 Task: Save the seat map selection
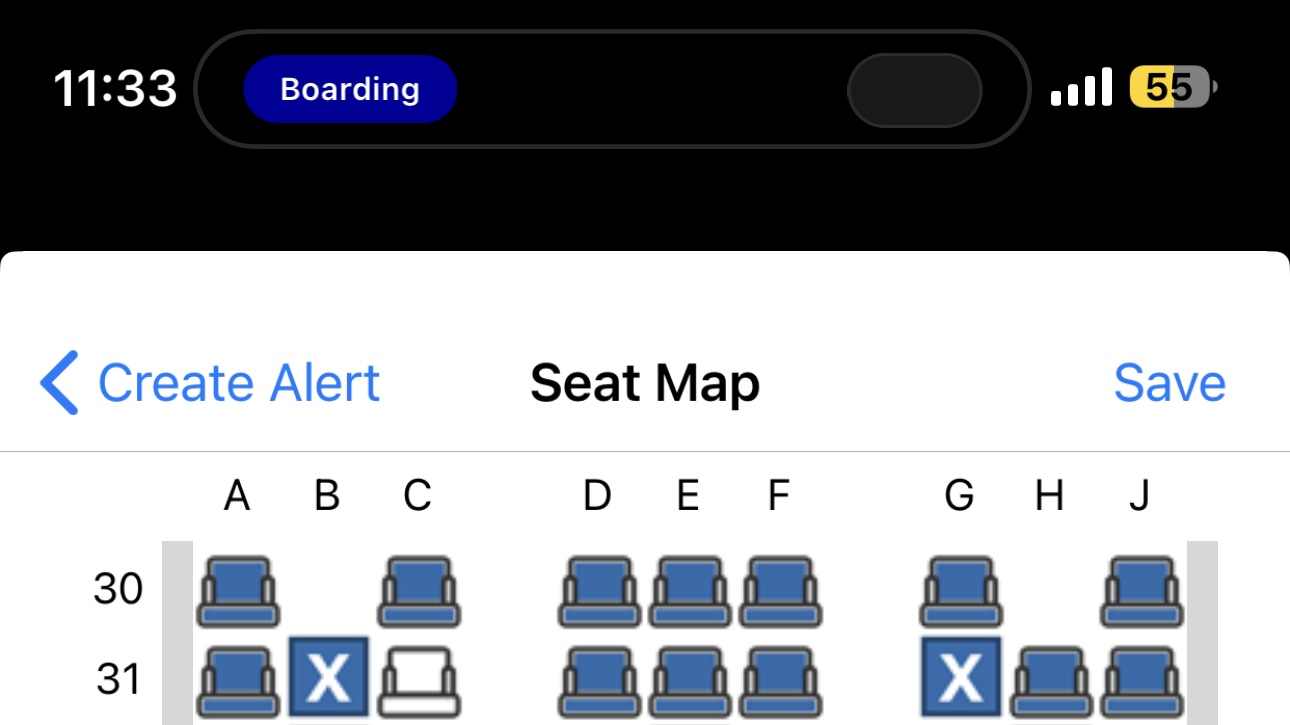[x=1169, y=383]
